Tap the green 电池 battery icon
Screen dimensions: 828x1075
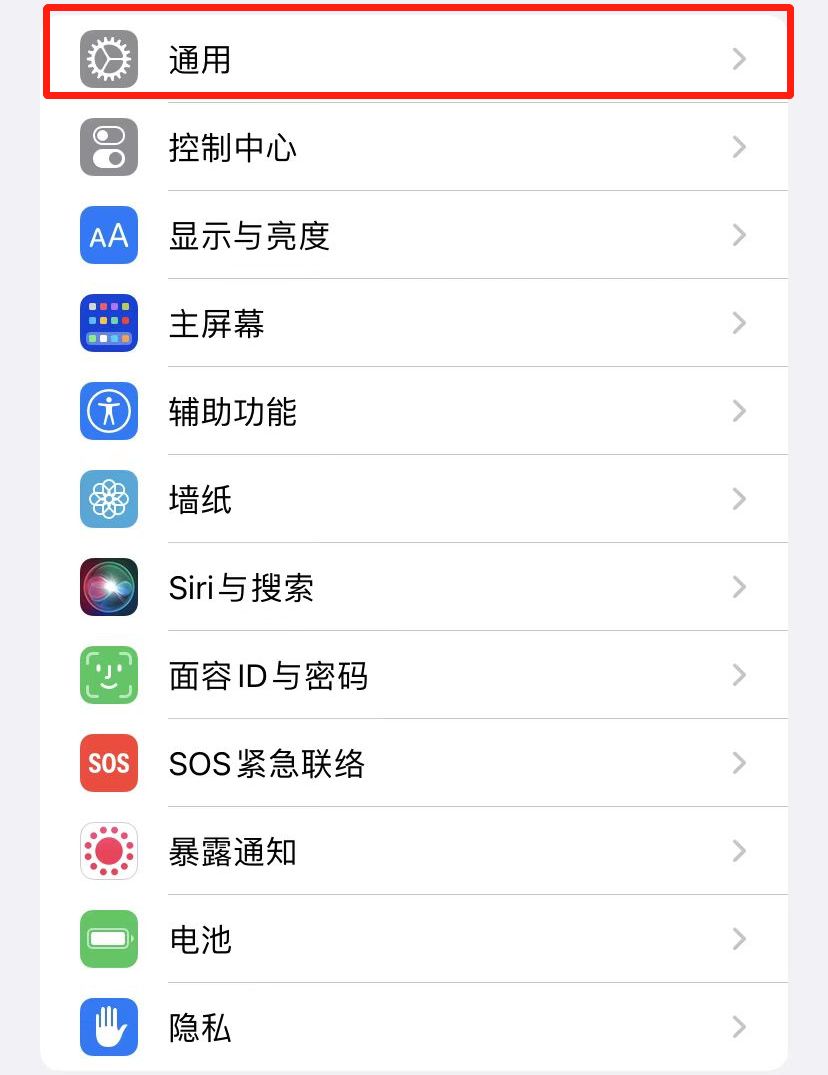pyautogui.click(x=108, y=939)
